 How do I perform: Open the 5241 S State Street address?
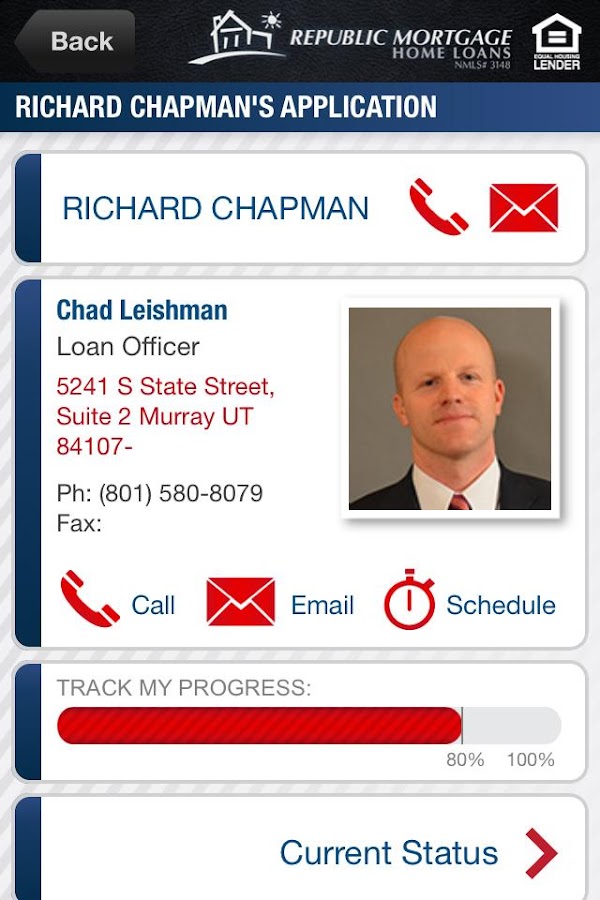click(165, 416)
